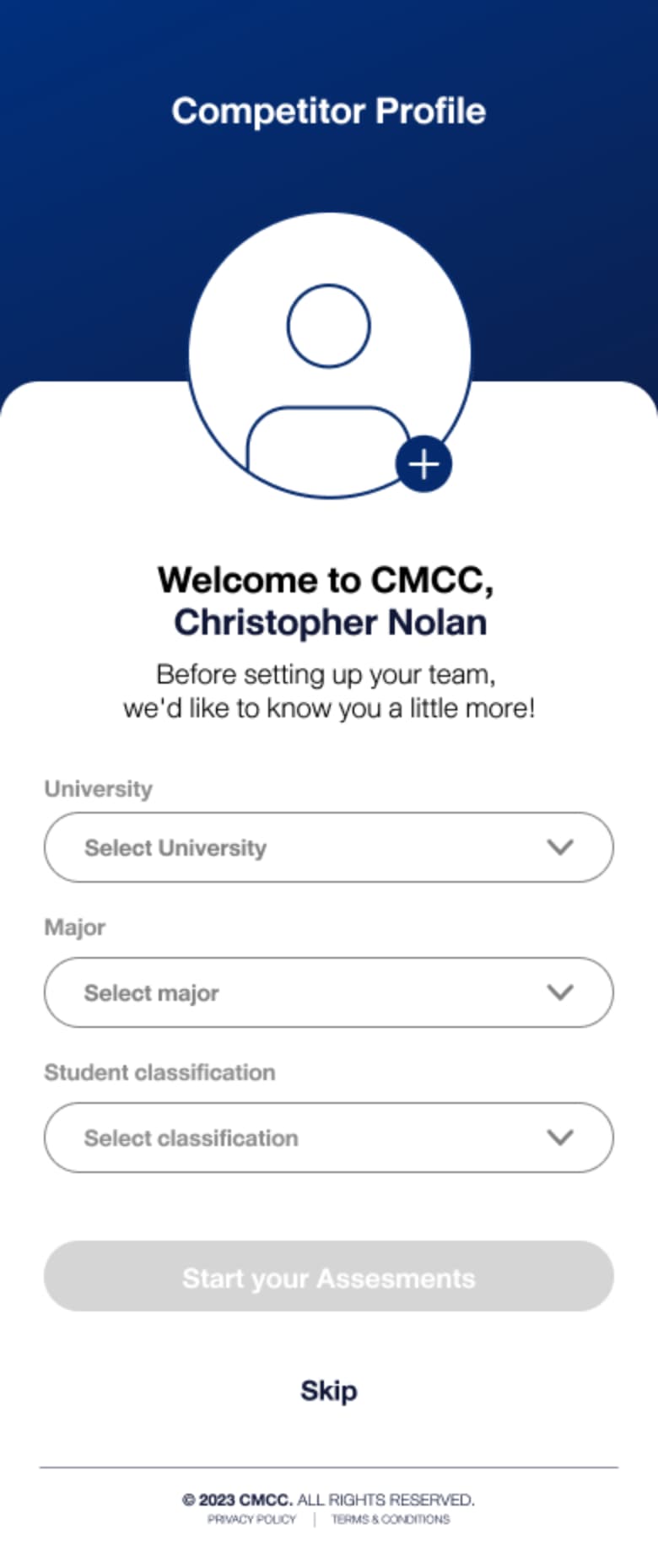This screenshot has width=658, height=1568.
Task: Click the Competitor Profile header
Action: coord(329,111)
